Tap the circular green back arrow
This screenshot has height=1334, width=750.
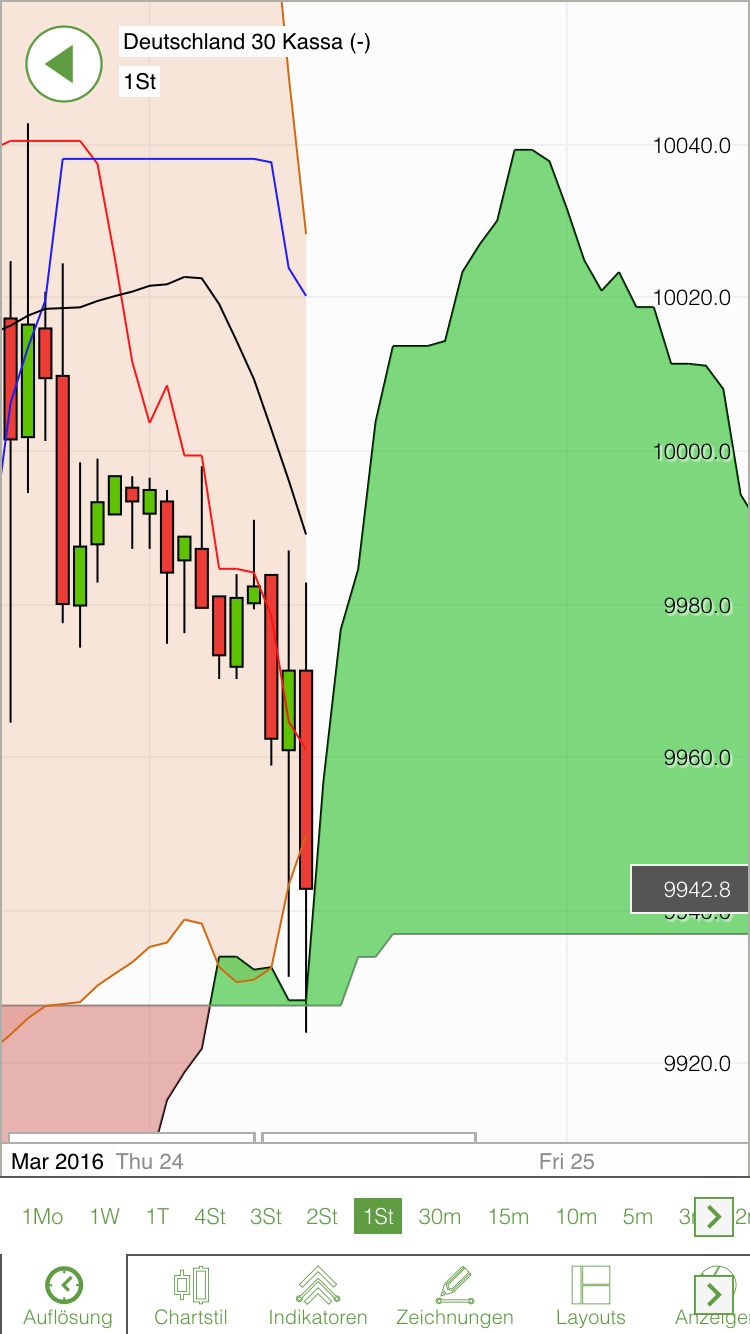[64, 63]
